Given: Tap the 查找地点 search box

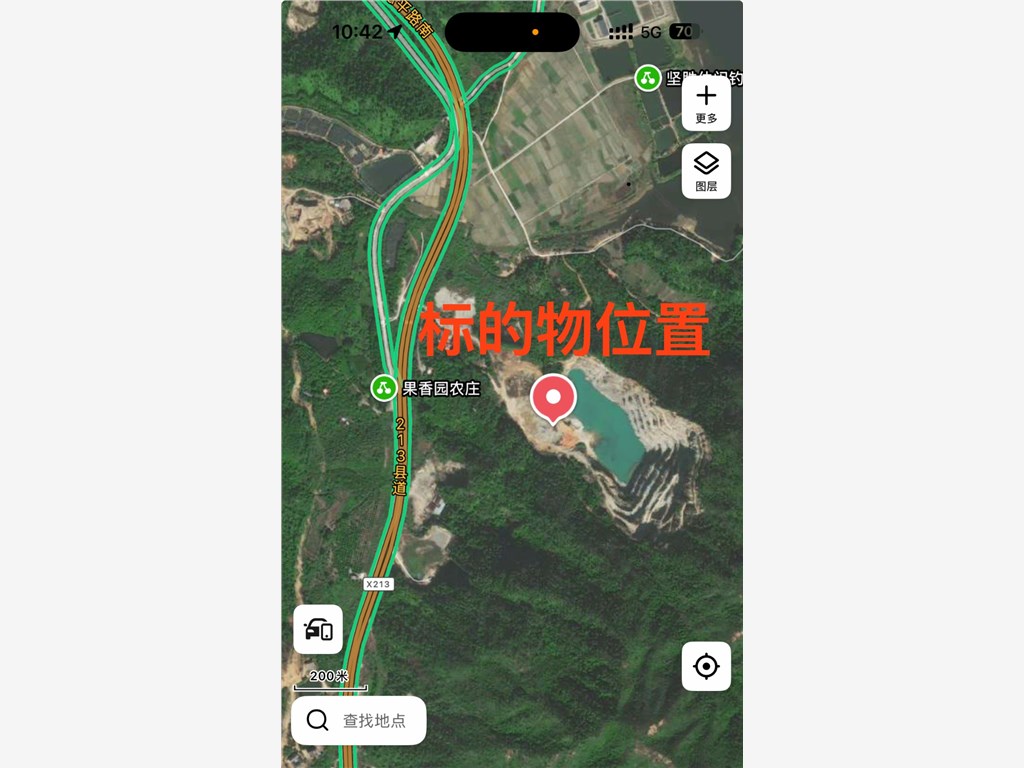Looking at the screenshot, I should point(359,720).
